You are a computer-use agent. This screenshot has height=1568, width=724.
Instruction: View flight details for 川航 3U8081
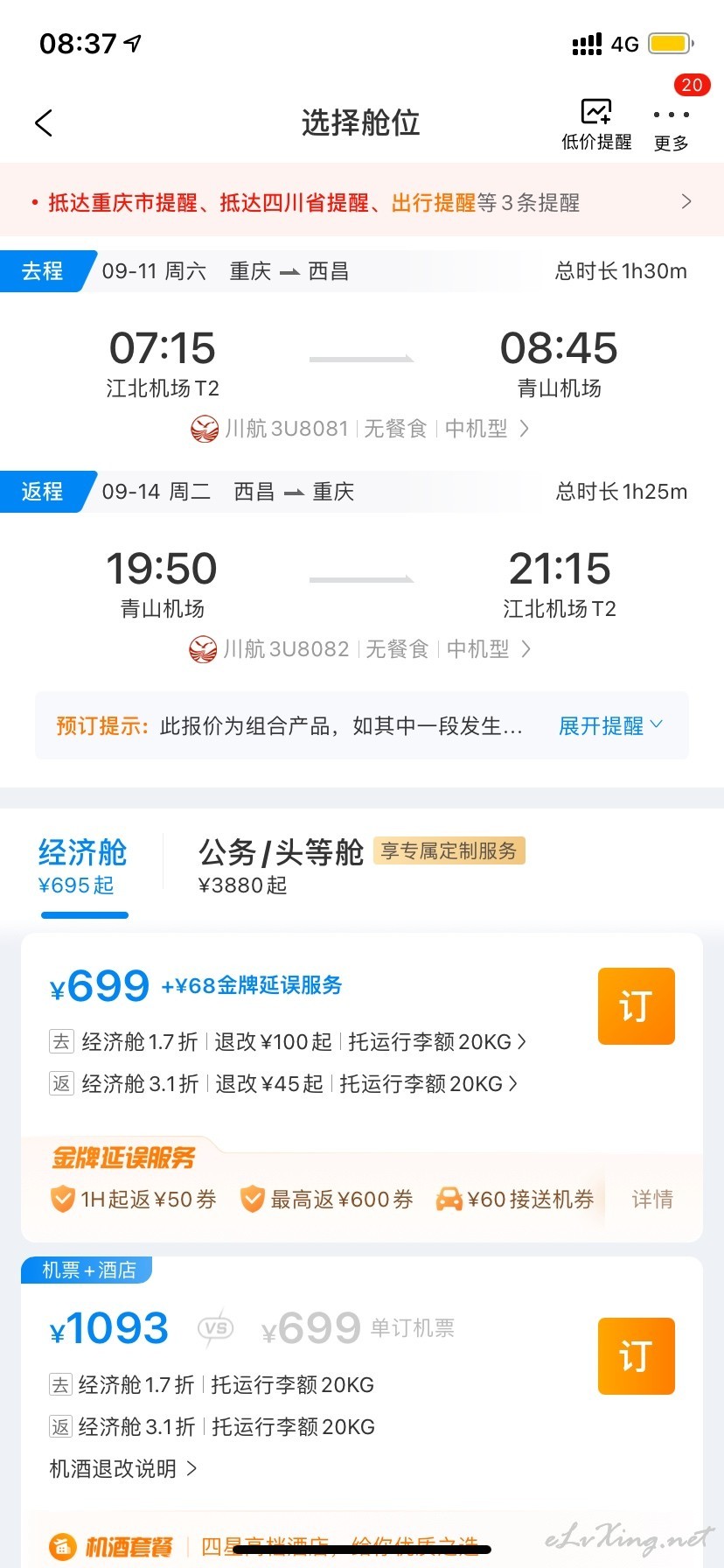(x=359, y=429)
